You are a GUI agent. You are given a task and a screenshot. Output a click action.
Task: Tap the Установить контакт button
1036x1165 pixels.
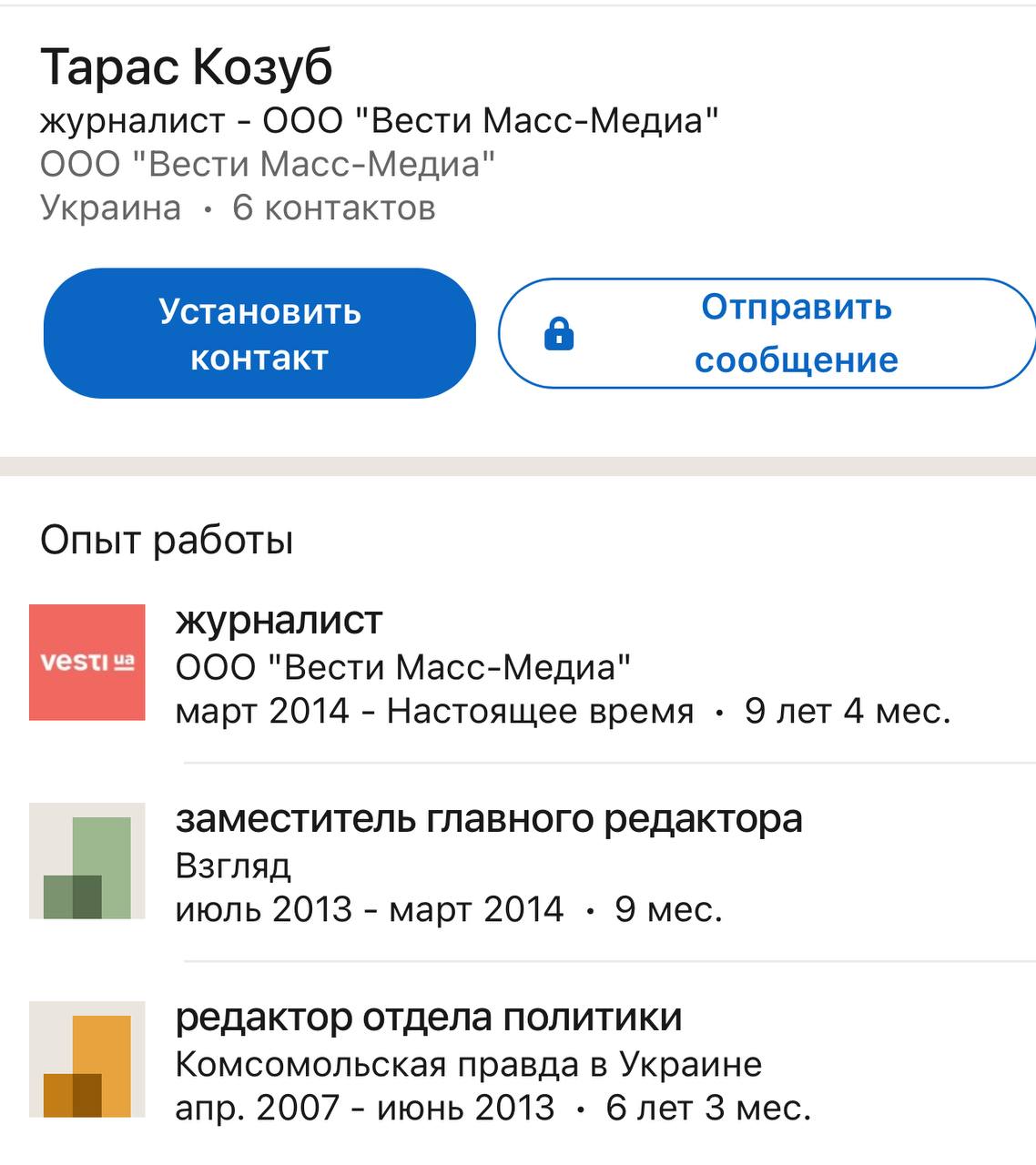pyautogui.click(x=259, y=333)
